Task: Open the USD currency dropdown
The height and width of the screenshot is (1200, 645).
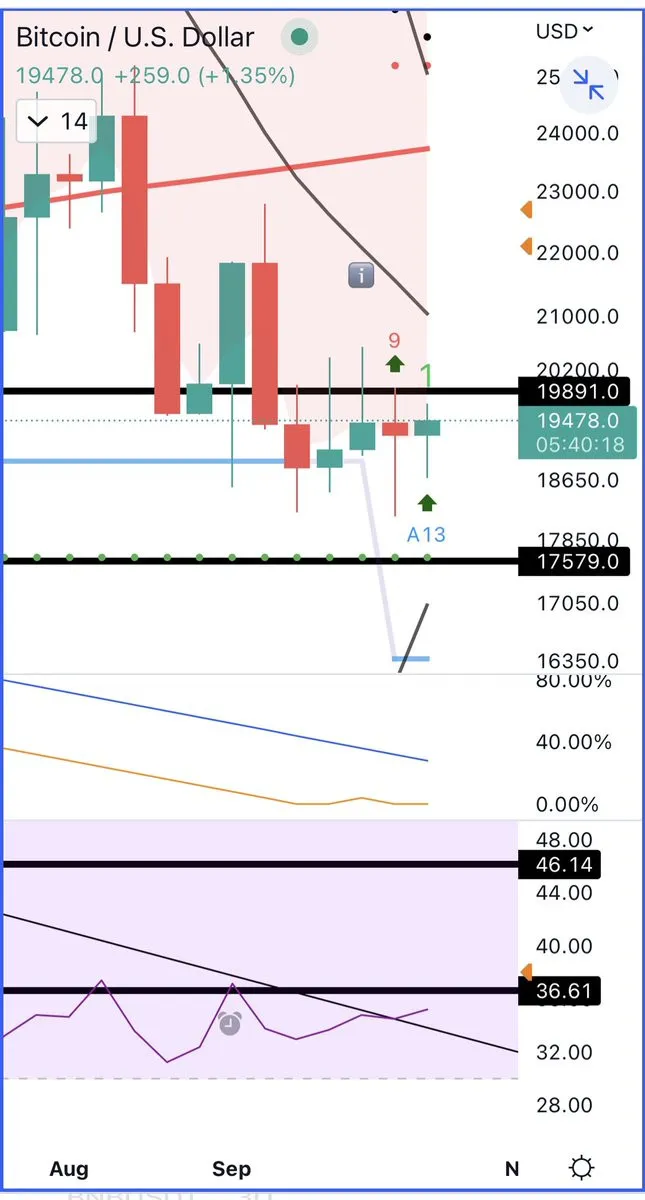Action: pyautogui.click(x=564, y=31)
